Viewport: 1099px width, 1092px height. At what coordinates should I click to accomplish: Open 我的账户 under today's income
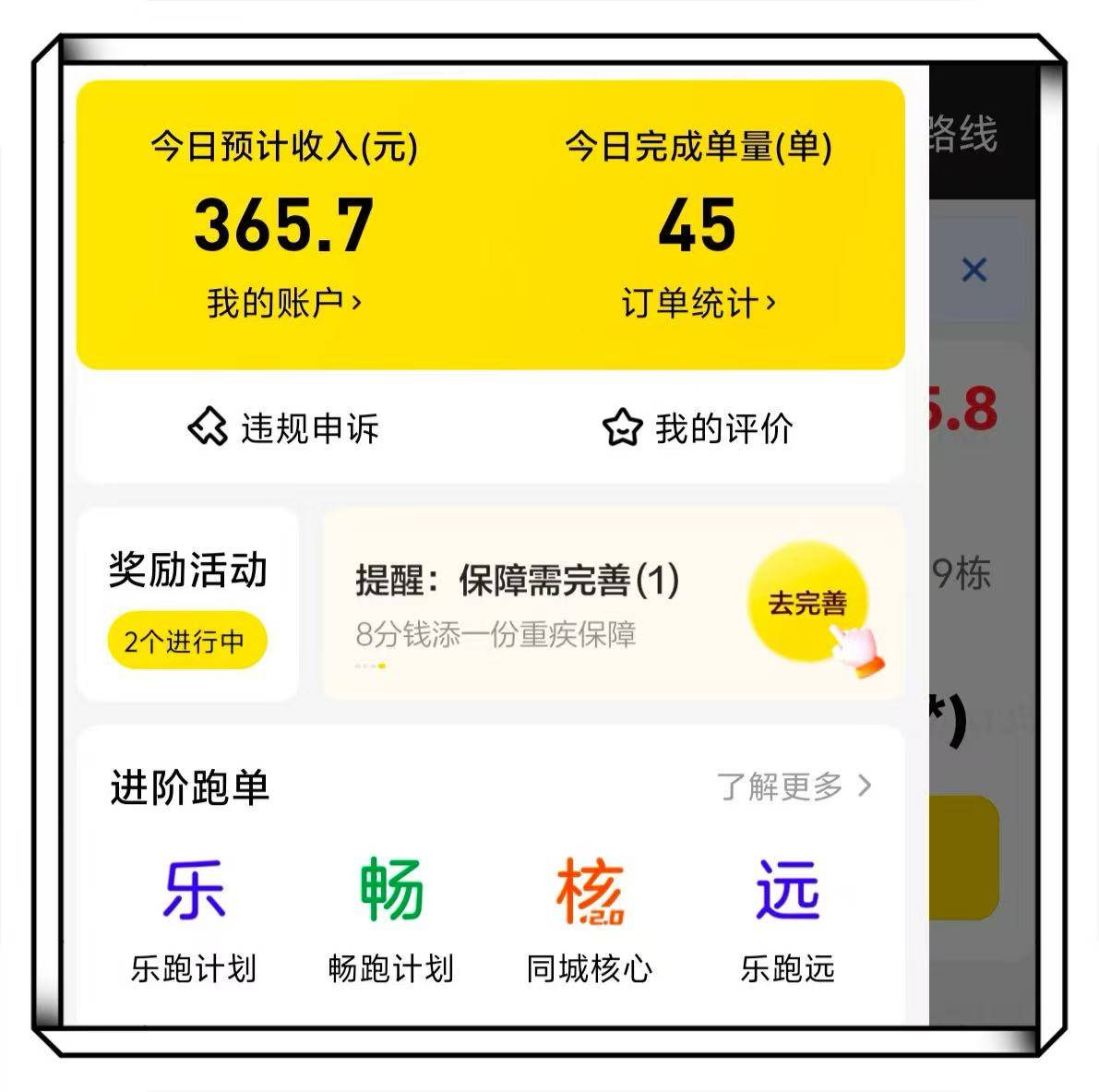[x=283, y=303]
